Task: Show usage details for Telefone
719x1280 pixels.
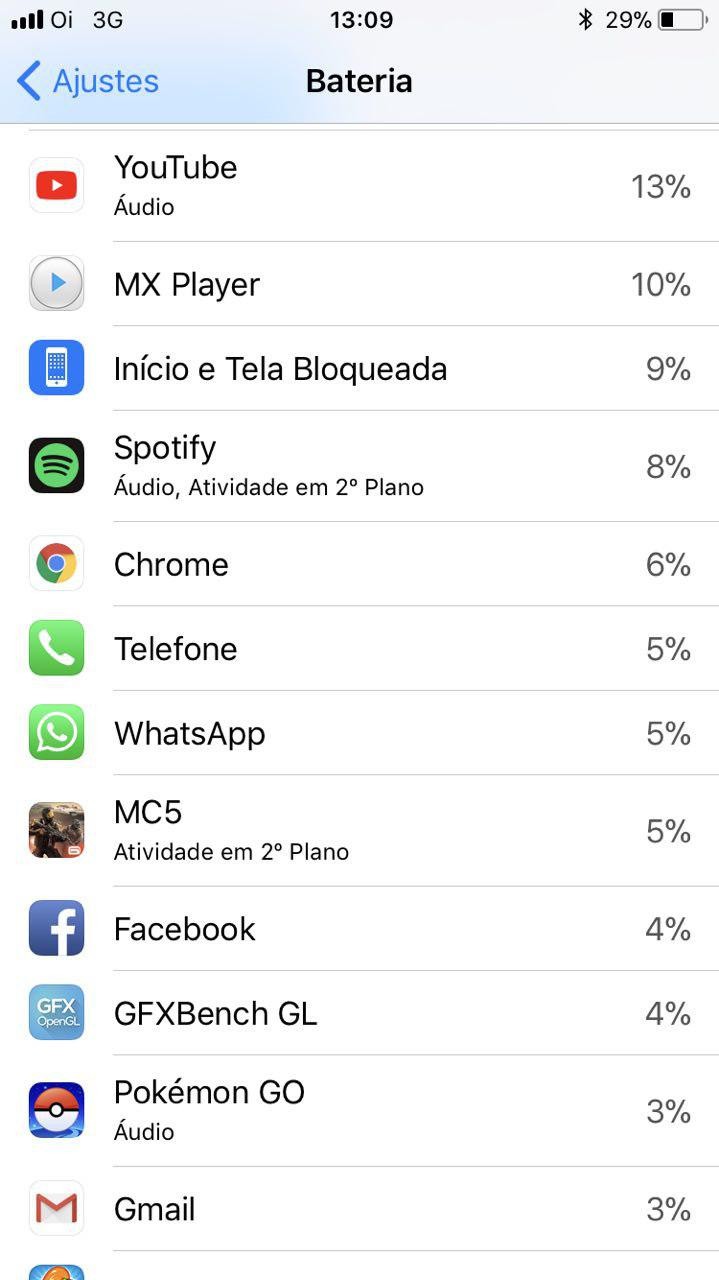Action: click(360, 649)
